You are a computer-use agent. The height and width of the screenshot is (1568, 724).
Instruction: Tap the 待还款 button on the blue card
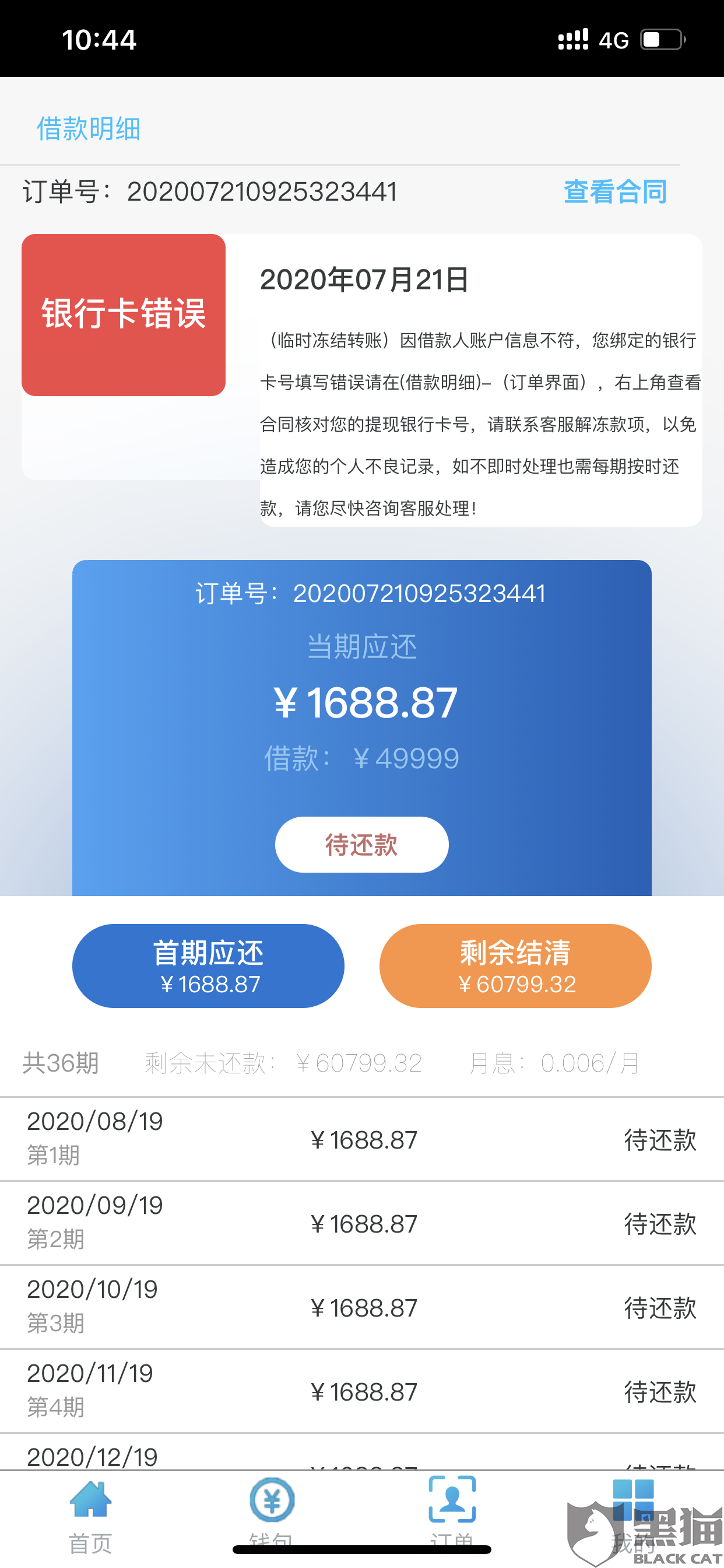361,844
